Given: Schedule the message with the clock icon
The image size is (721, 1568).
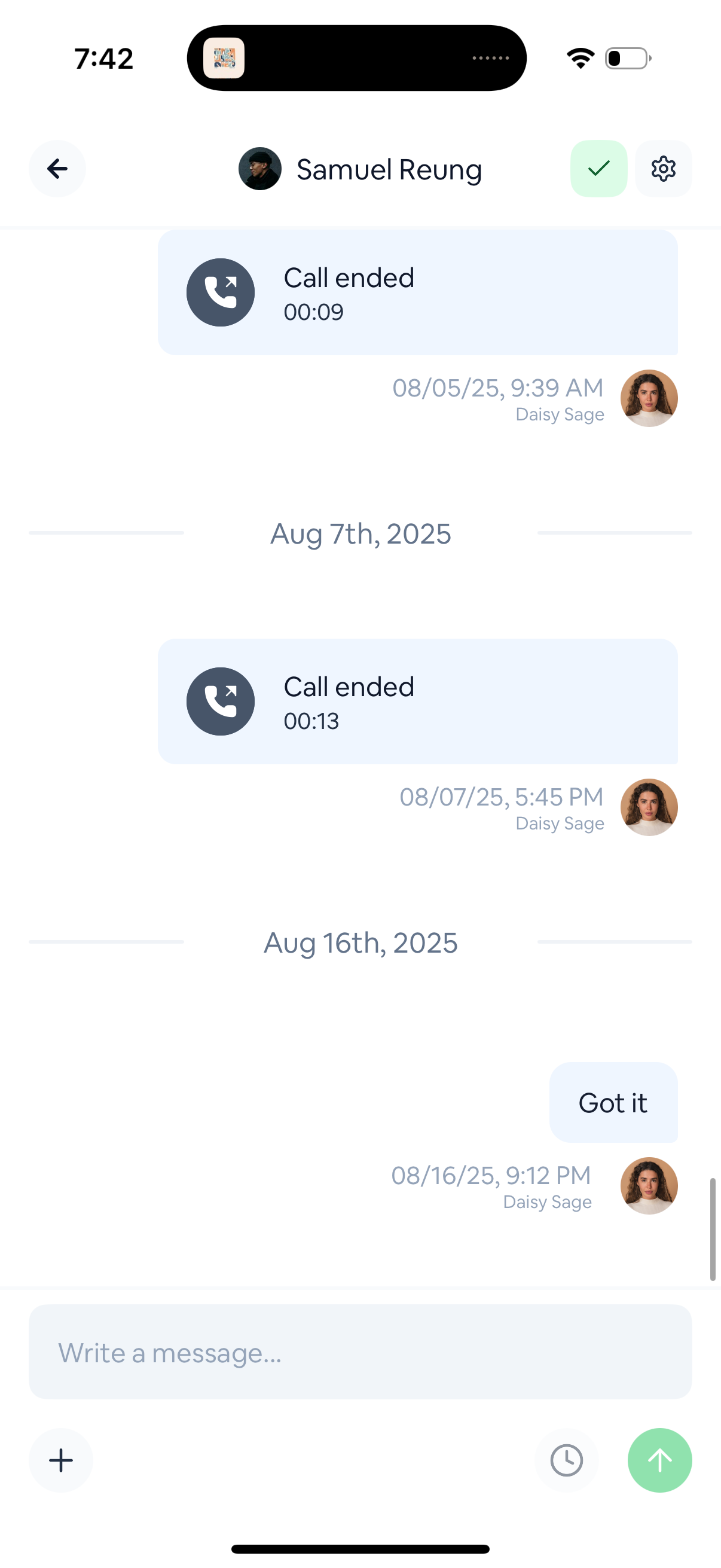Looking at the screenshot, I should click(x=566, y=1460).
